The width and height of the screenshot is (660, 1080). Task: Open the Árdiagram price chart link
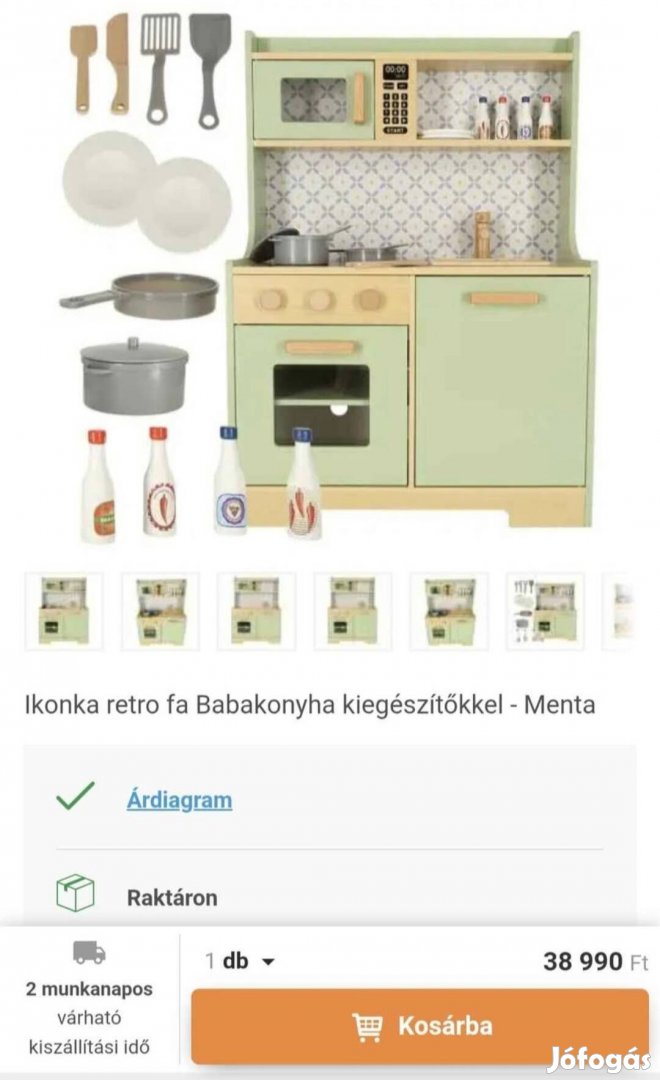click(179, 799)
